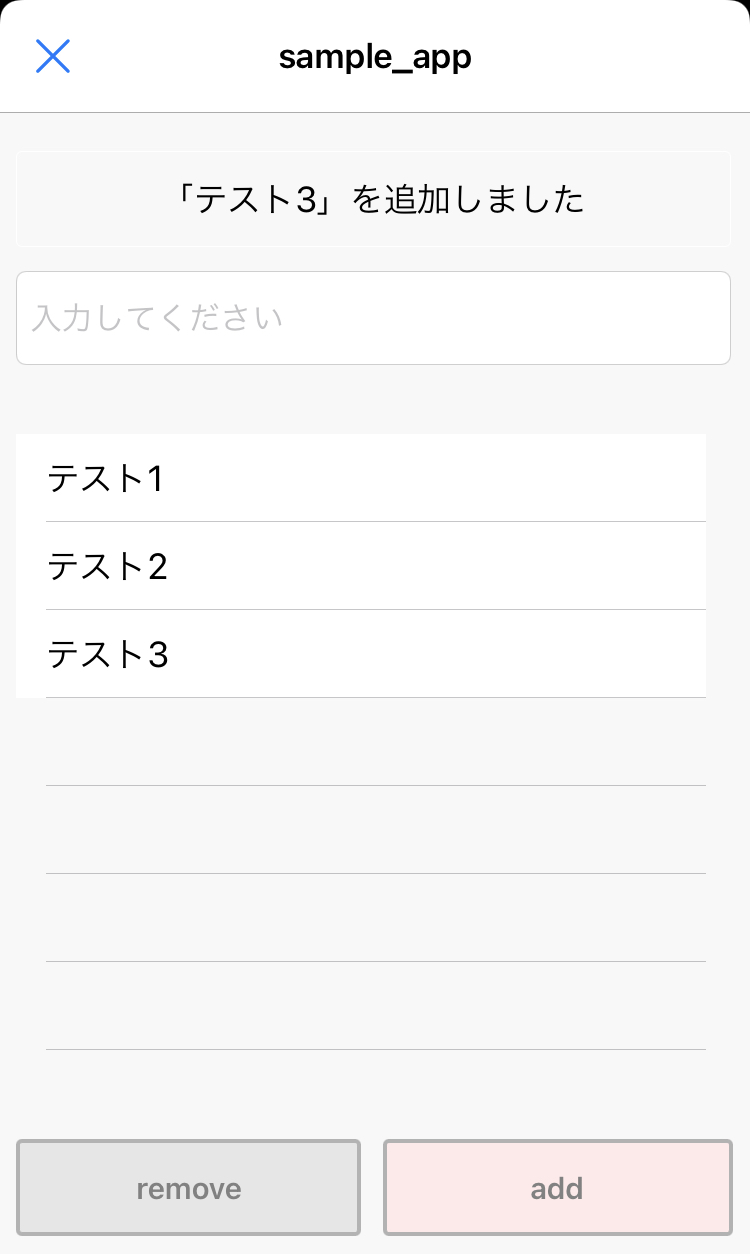Select the テスト1 list row
750x1254 pixels.
click(360, 479)
